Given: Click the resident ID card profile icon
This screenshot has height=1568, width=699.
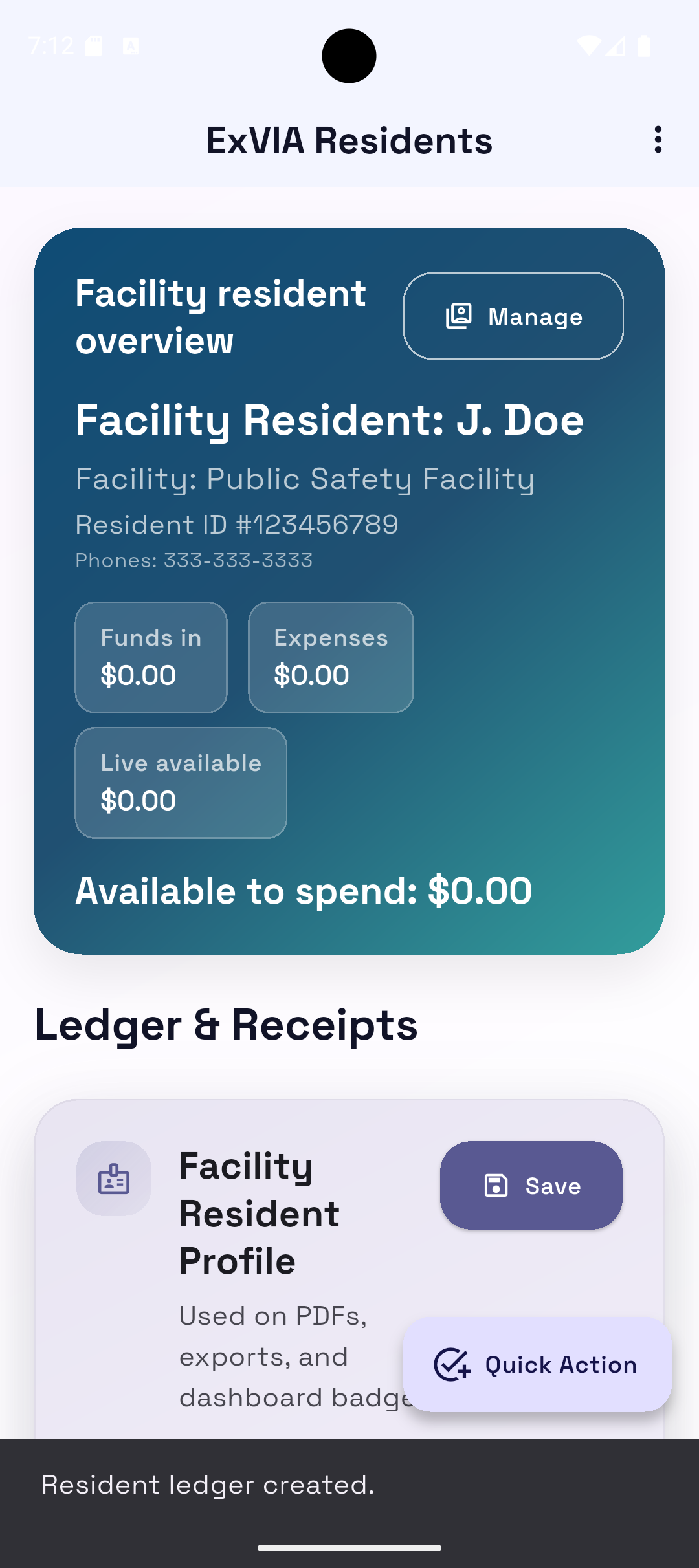Looking at the screenshot, I should (x=113, y=1179).
